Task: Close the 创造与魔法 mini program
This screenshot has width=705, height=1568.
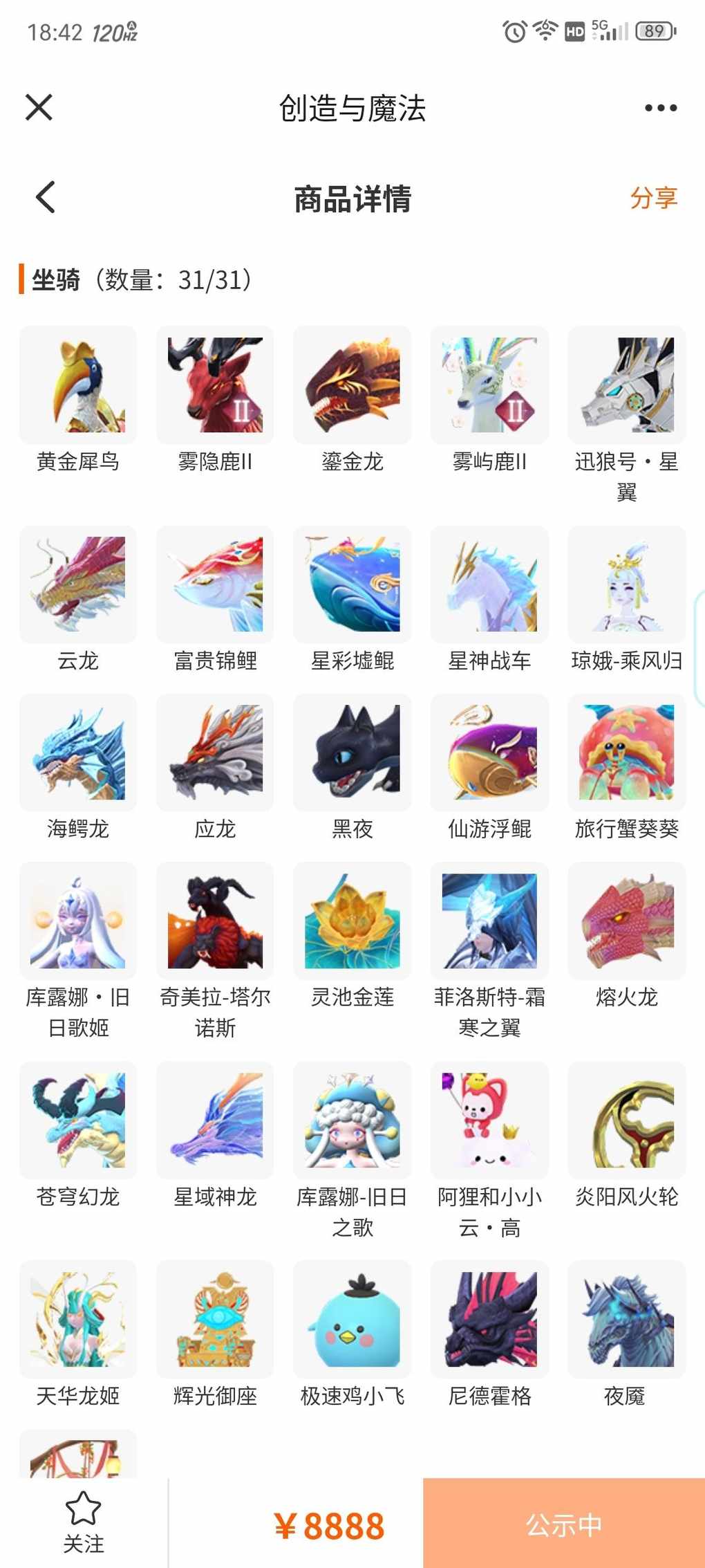Action: (x=39, y=108)
